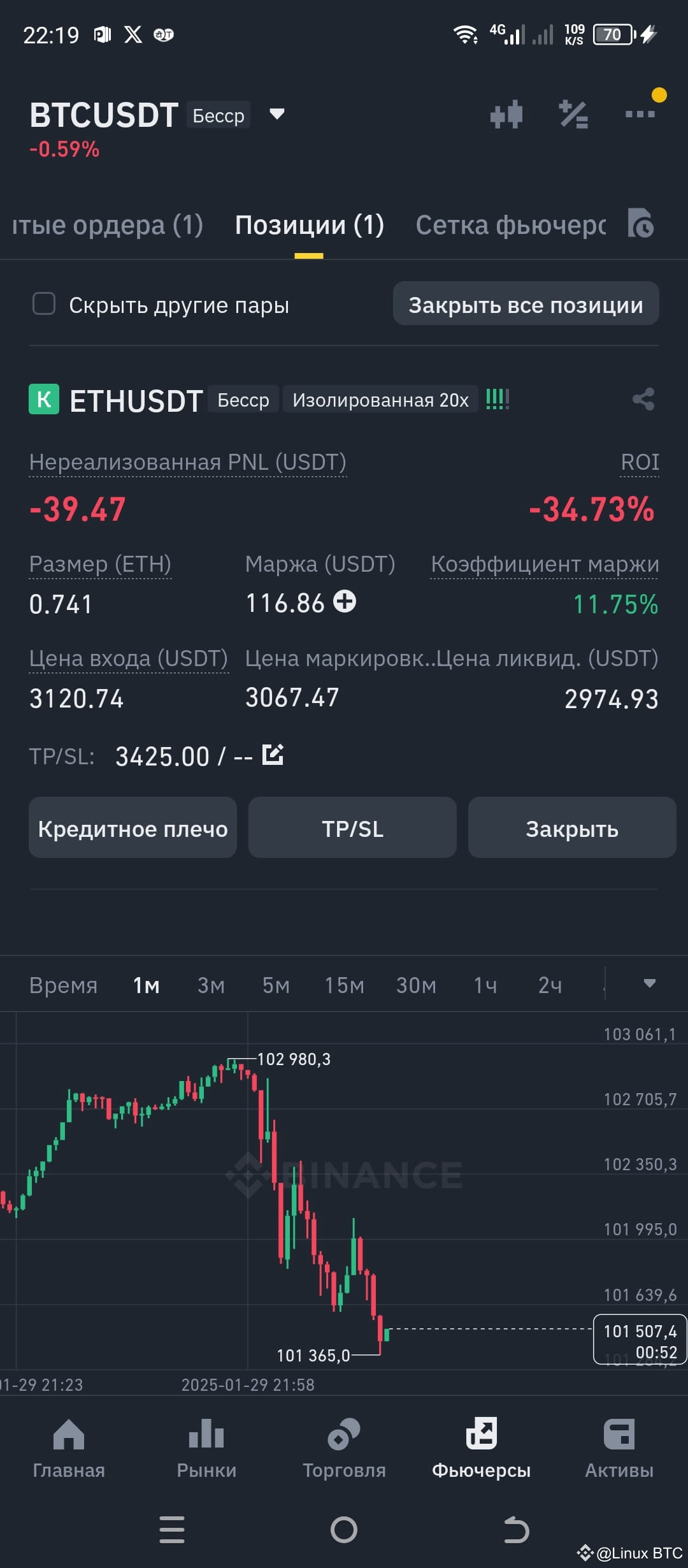This screenshot has height=1568, width=688.
Task: Open the BTCUSDT pair selector dropdown
Action: (x=276, y=115)
